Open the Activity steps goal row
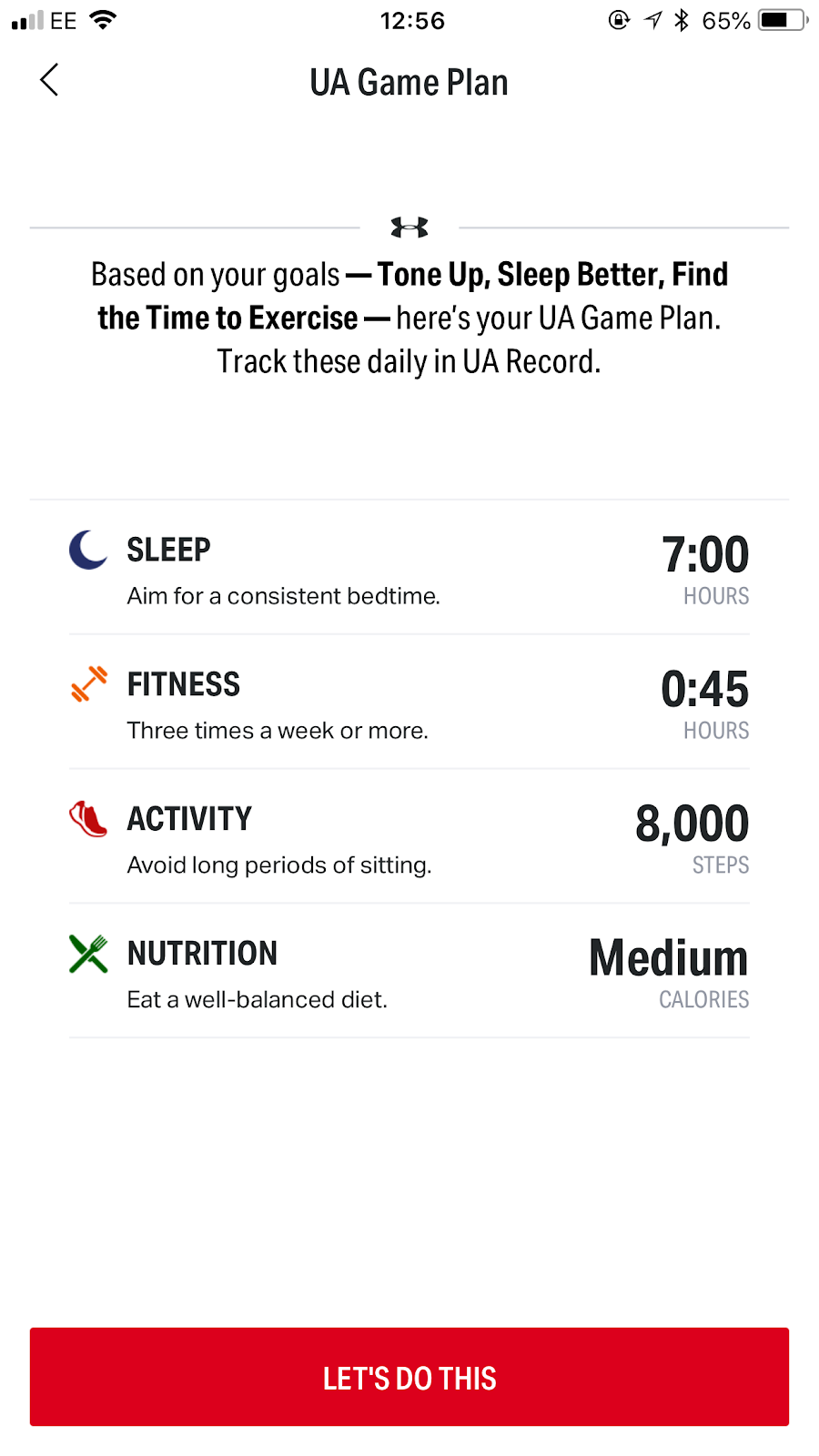The height and width of the screenshot is (1456, 819). 409,838
